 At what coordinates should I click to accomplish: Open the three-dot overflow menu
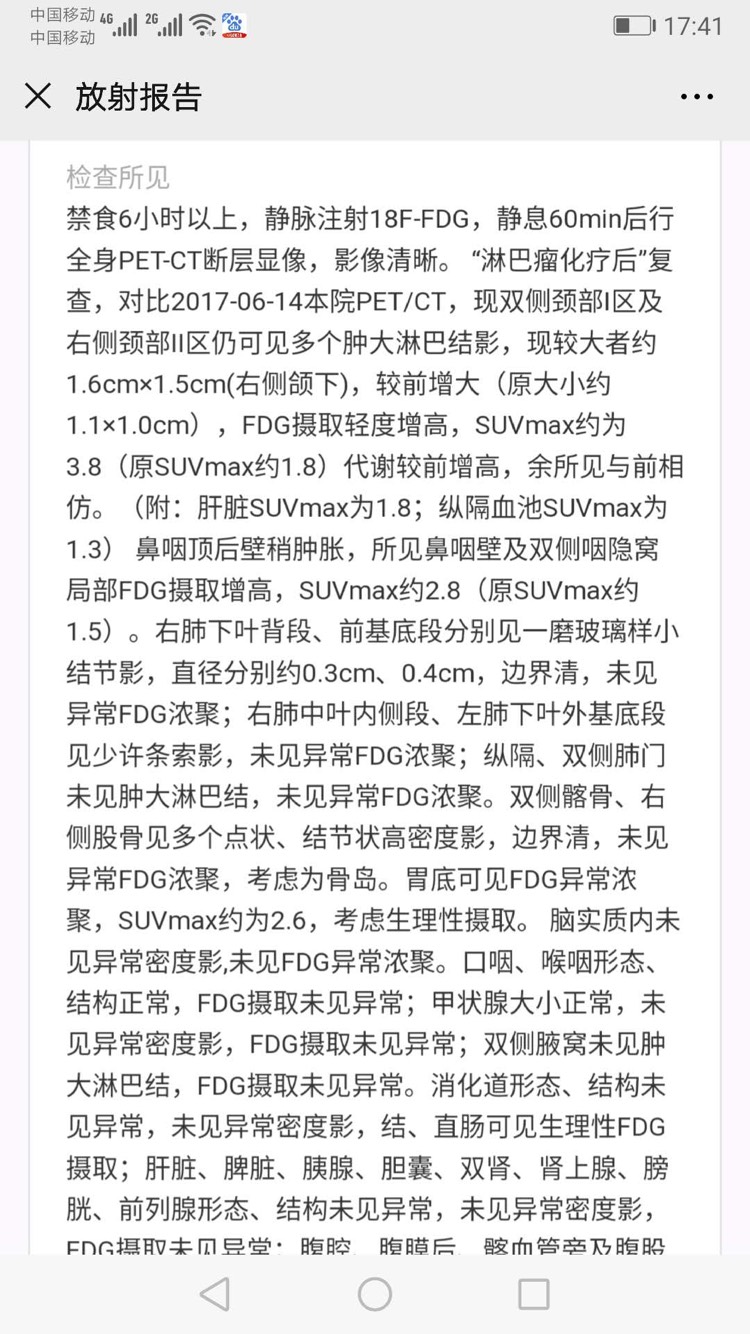point(696,97)
